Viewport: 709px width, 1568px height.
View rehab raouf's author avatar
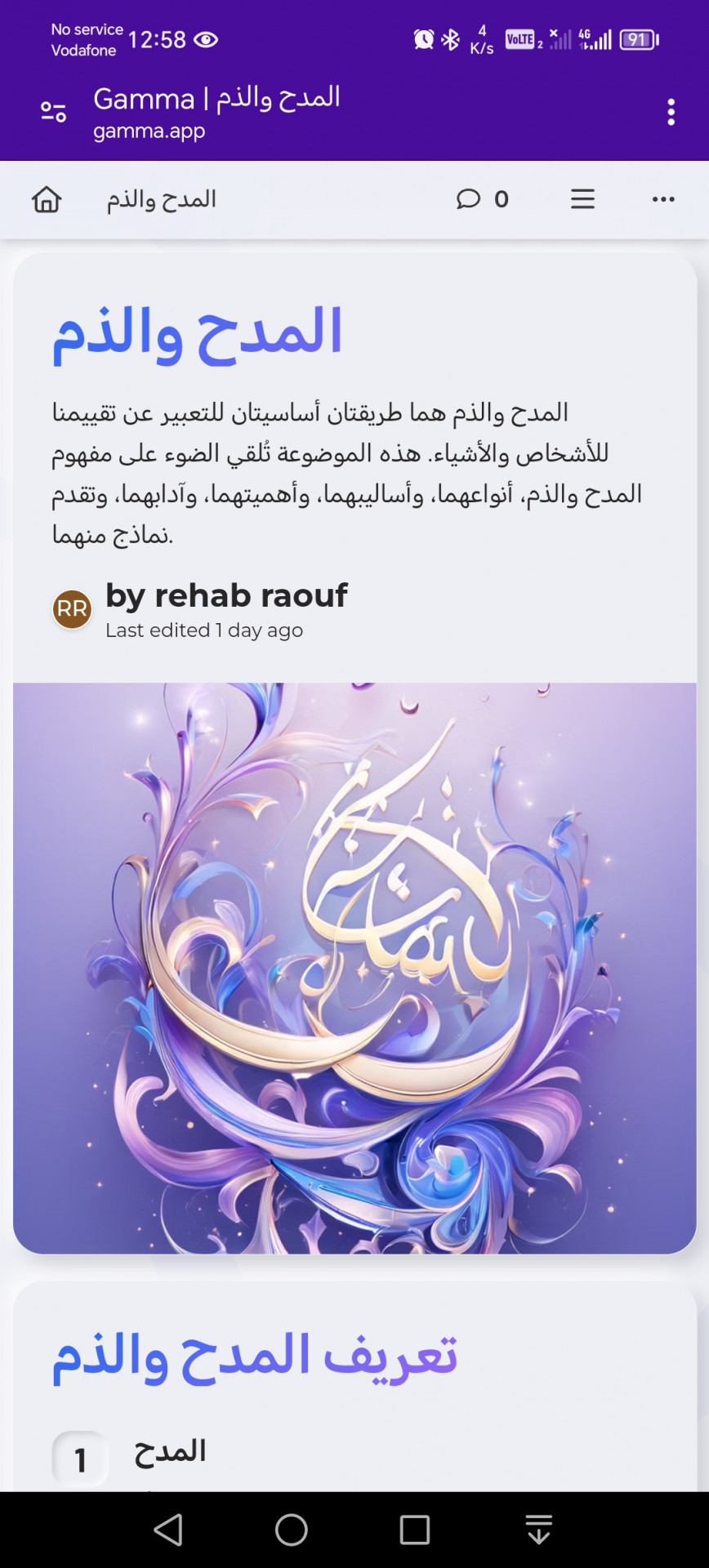72,609
